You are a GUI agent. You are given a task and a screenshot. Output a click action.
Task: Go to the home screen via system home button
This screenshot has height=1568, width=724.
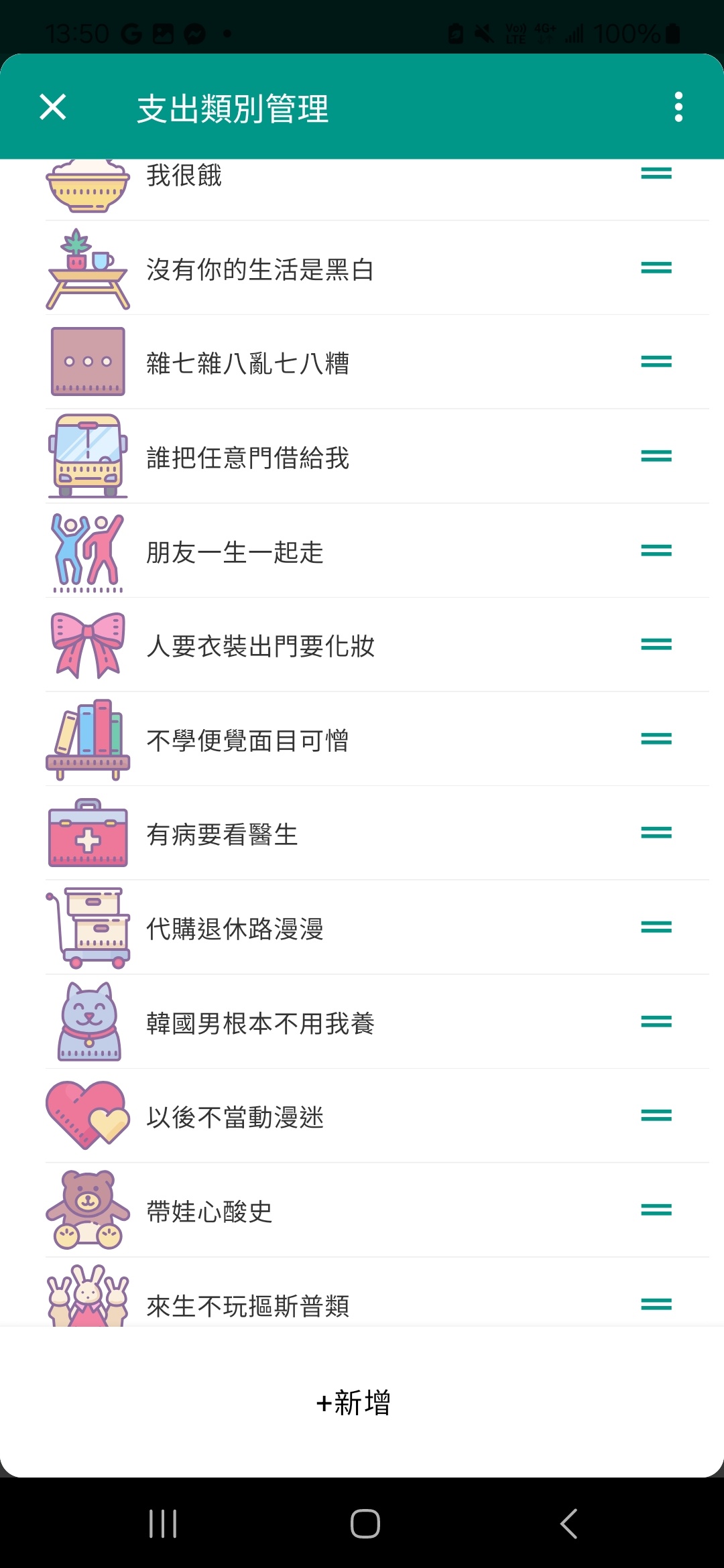pyautogui.click(x=365, y=1524)
